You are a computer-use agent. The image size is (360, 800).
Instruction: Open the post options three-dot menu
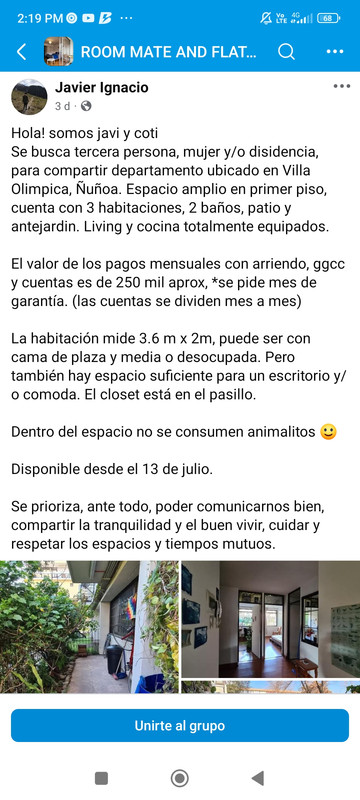342,86
